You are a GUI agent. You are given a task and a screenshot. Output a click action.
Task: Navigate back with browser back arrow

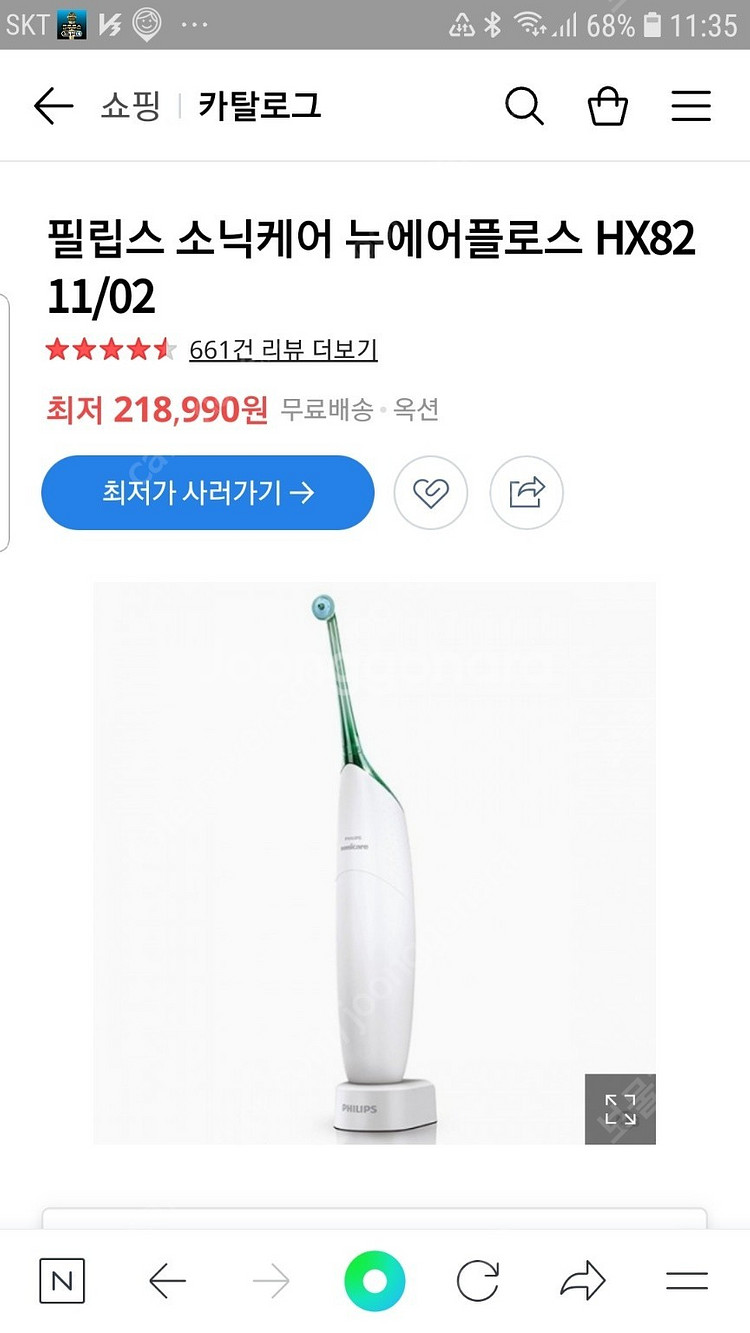coord(167,1281)
